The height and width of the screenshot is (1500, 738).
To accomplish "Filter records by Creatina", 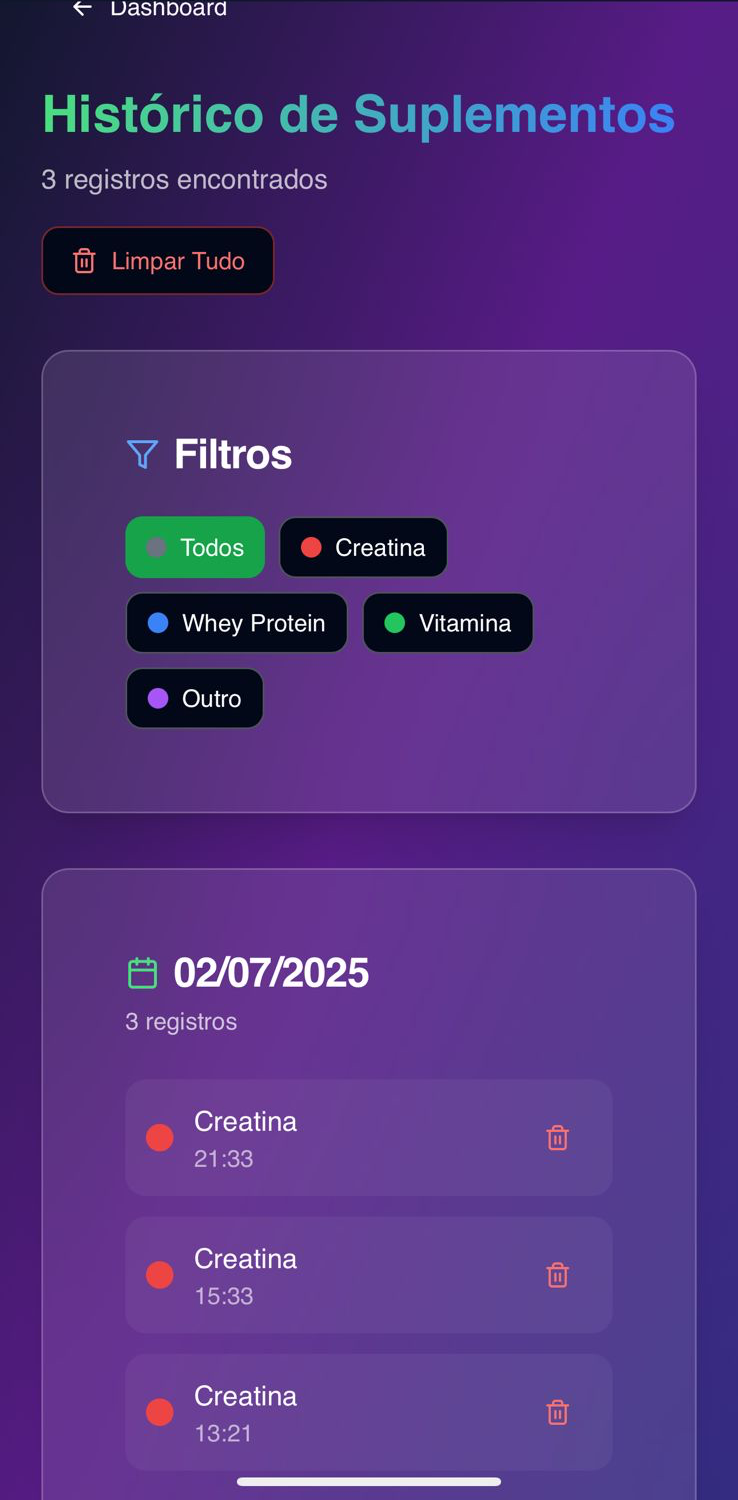I will [x=363, y=547].
